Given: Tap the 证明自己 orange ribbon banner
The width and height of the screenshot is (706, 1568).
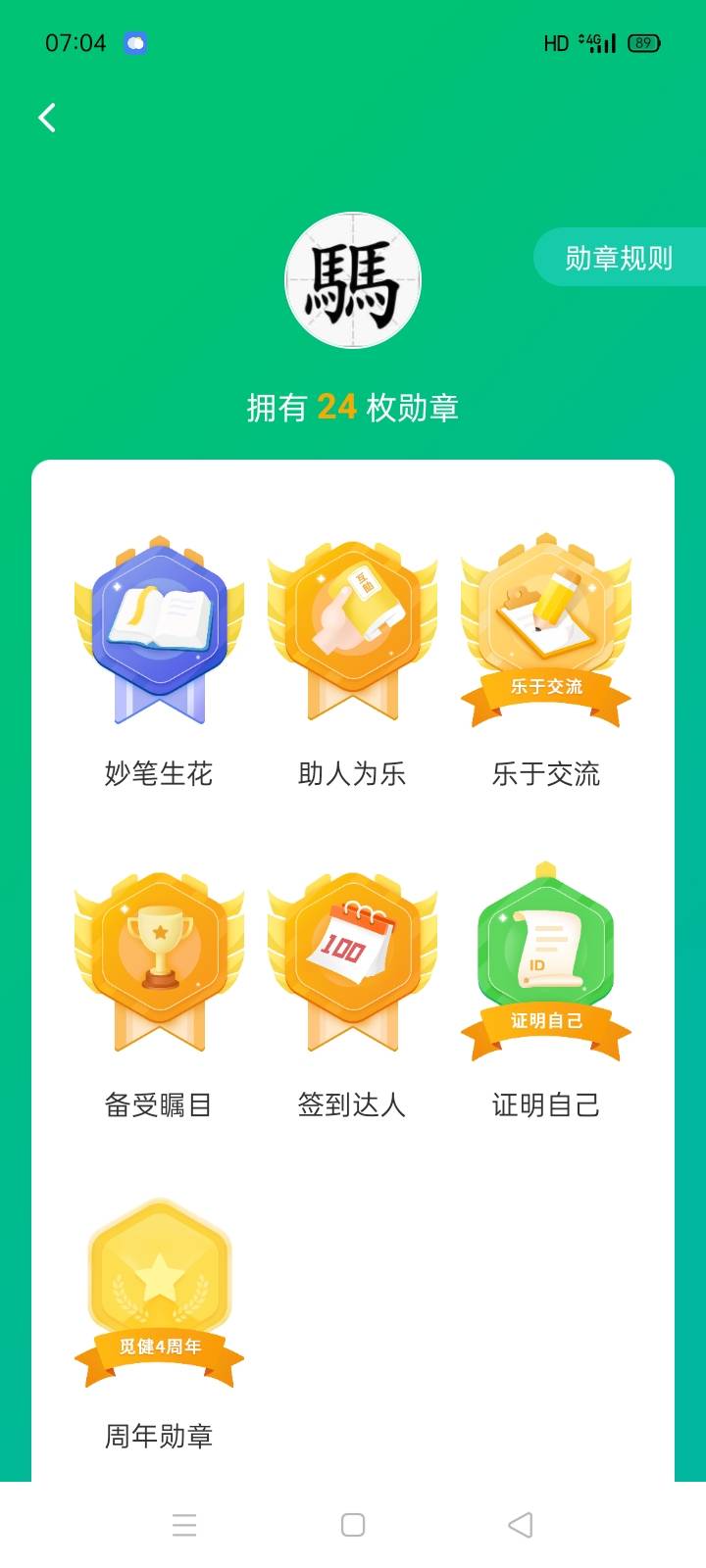Looking at the screenshot, I should click(545, 1021).
